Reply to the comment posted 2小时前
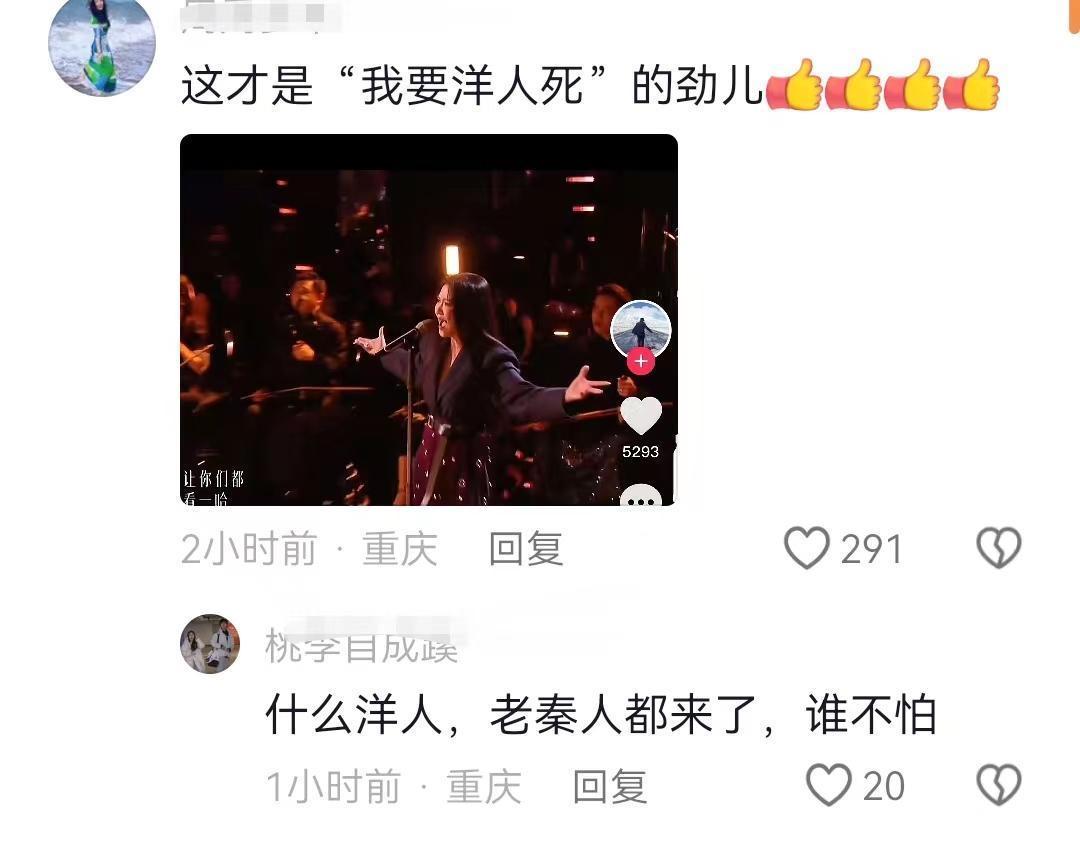Viewport: 1080px width, 853px height. pyautogui.click(x=526, y=549)
